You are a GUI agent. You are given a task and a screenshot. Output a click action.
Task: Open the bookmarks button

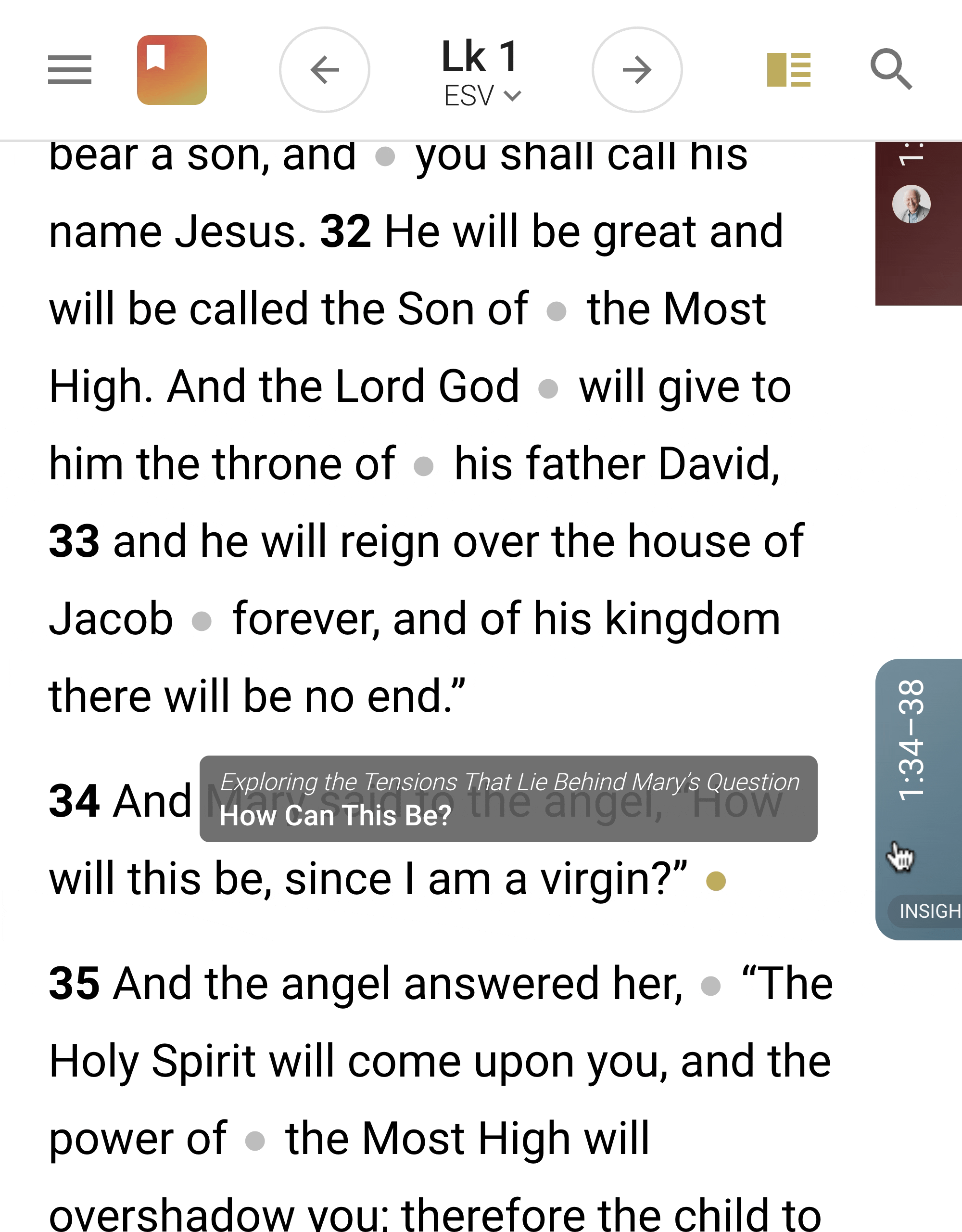pos(171,70)
